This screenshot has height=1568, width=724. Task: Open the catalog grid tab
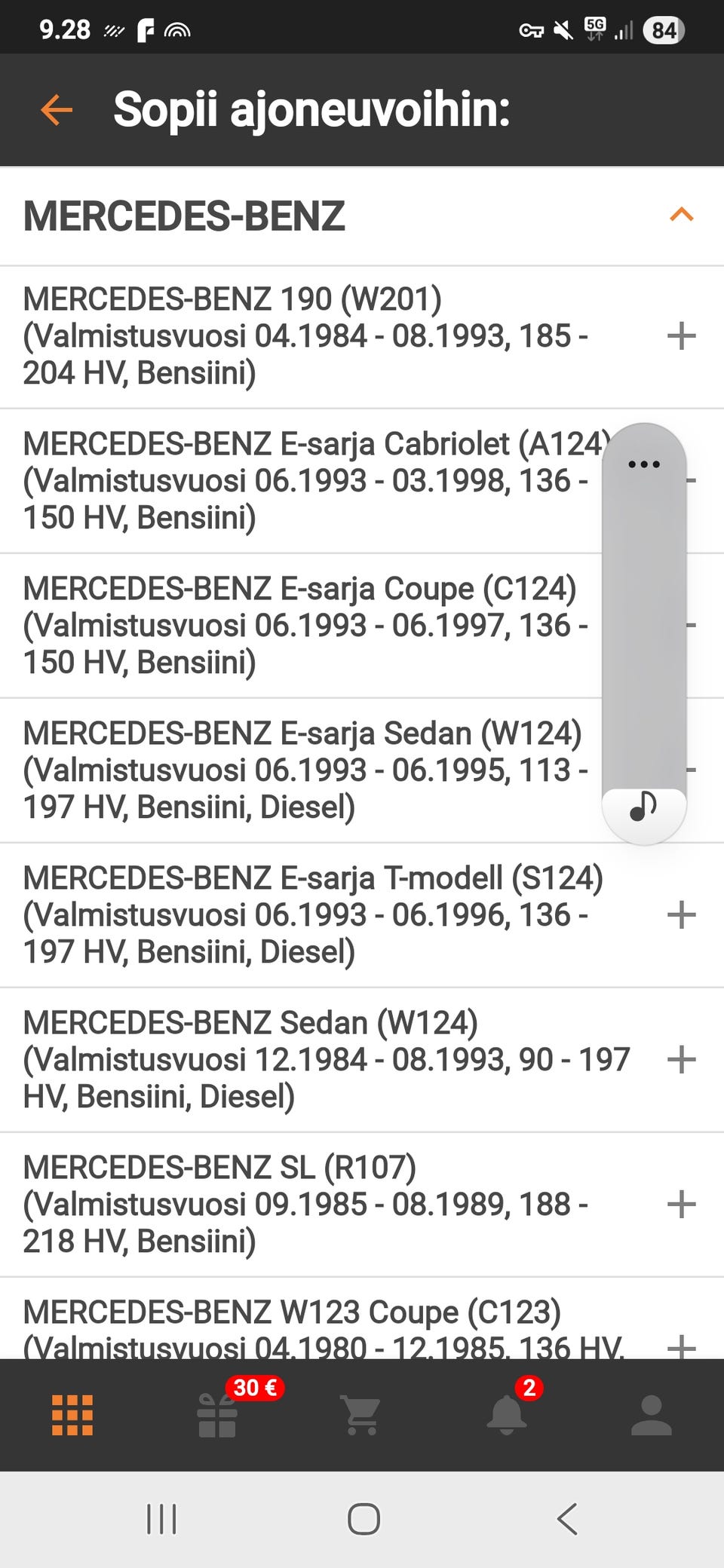pyautogui.click(x=72, y=1415)
